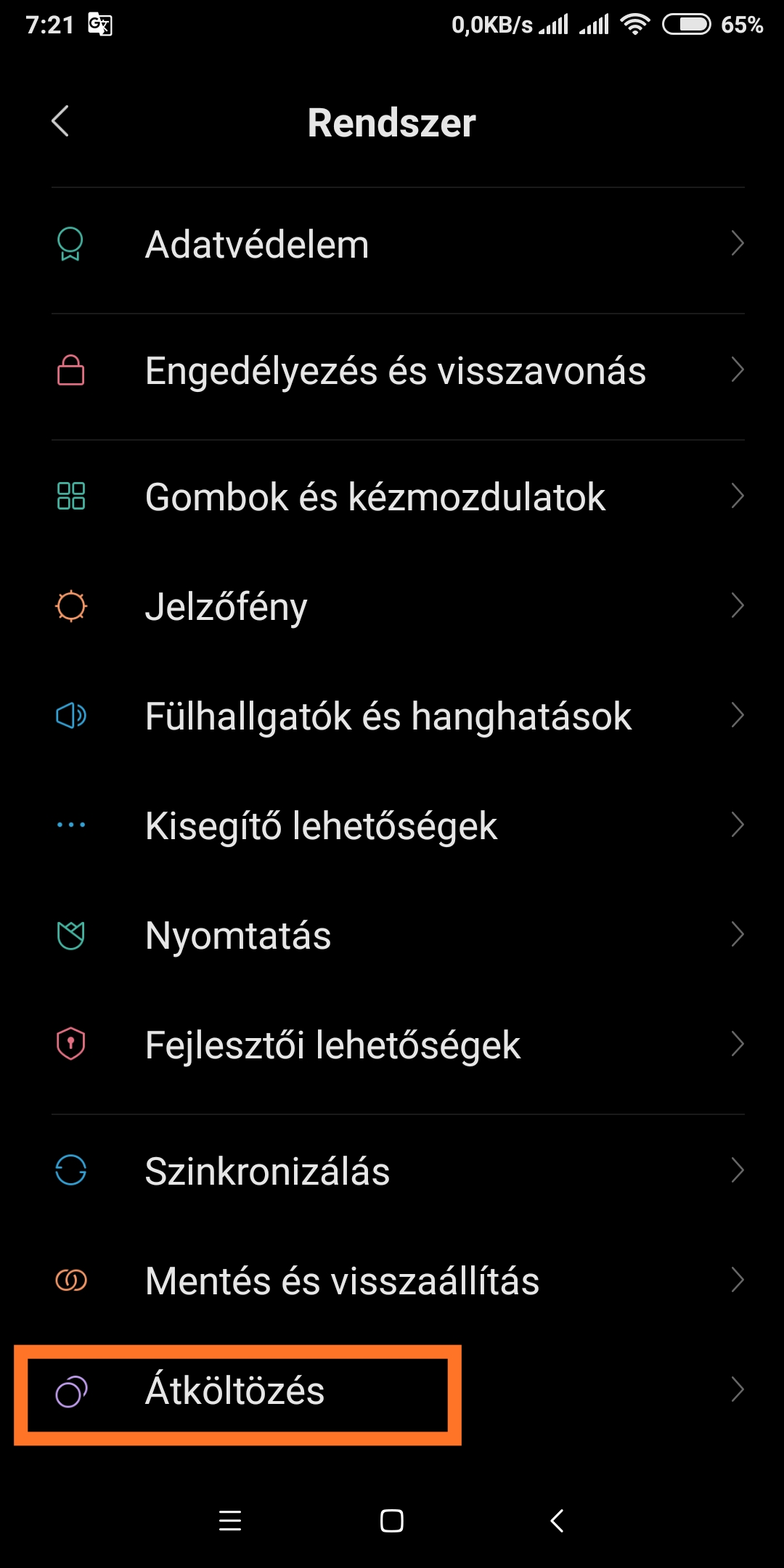Open Gombok és kézmozdulatok
Image resolution: width=784 pixels, height=1568 pixels.
click(392, 497)
